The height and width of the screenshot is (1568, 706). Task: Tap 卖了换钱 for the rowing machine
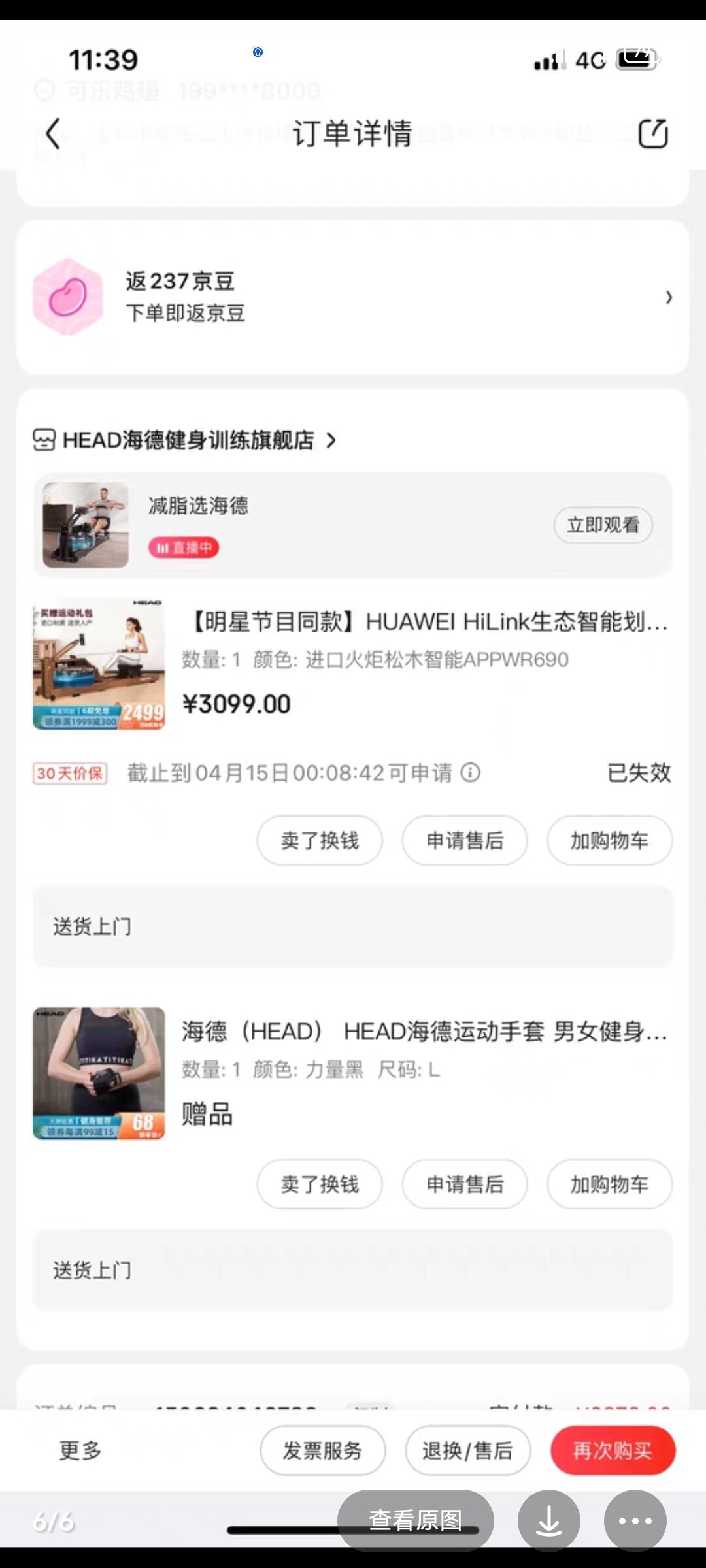tap(320, 840)
